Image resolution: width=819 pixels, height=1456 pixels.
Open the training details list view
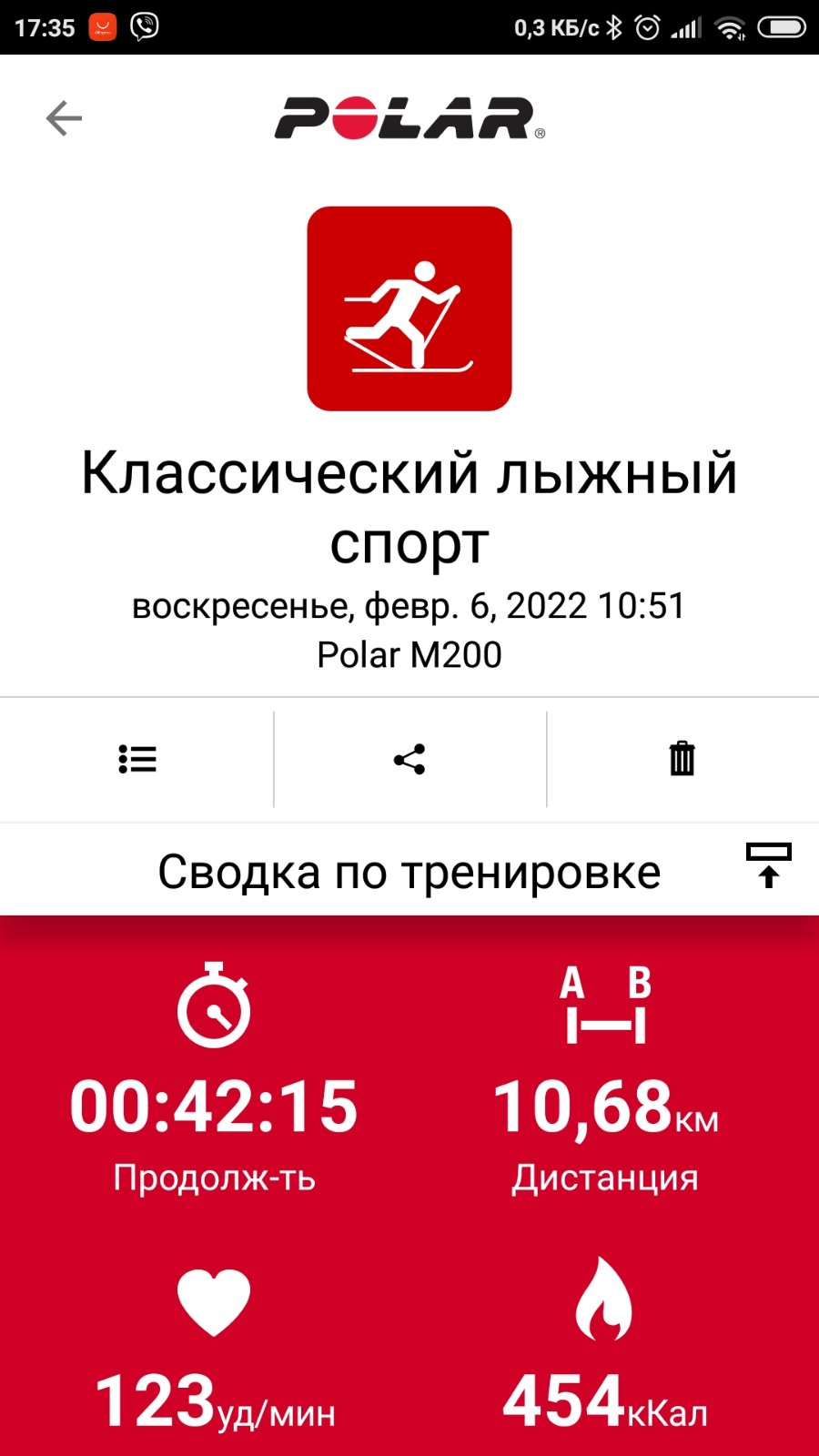[136, 758]
